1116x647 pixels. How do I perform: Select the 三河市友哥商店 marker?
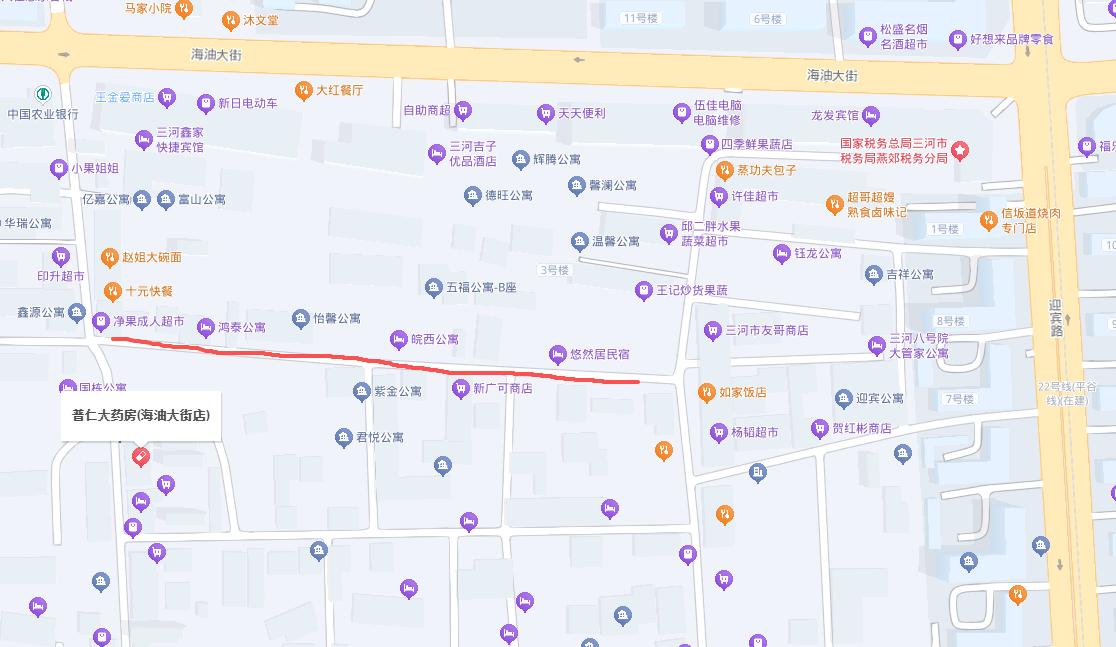713,330
